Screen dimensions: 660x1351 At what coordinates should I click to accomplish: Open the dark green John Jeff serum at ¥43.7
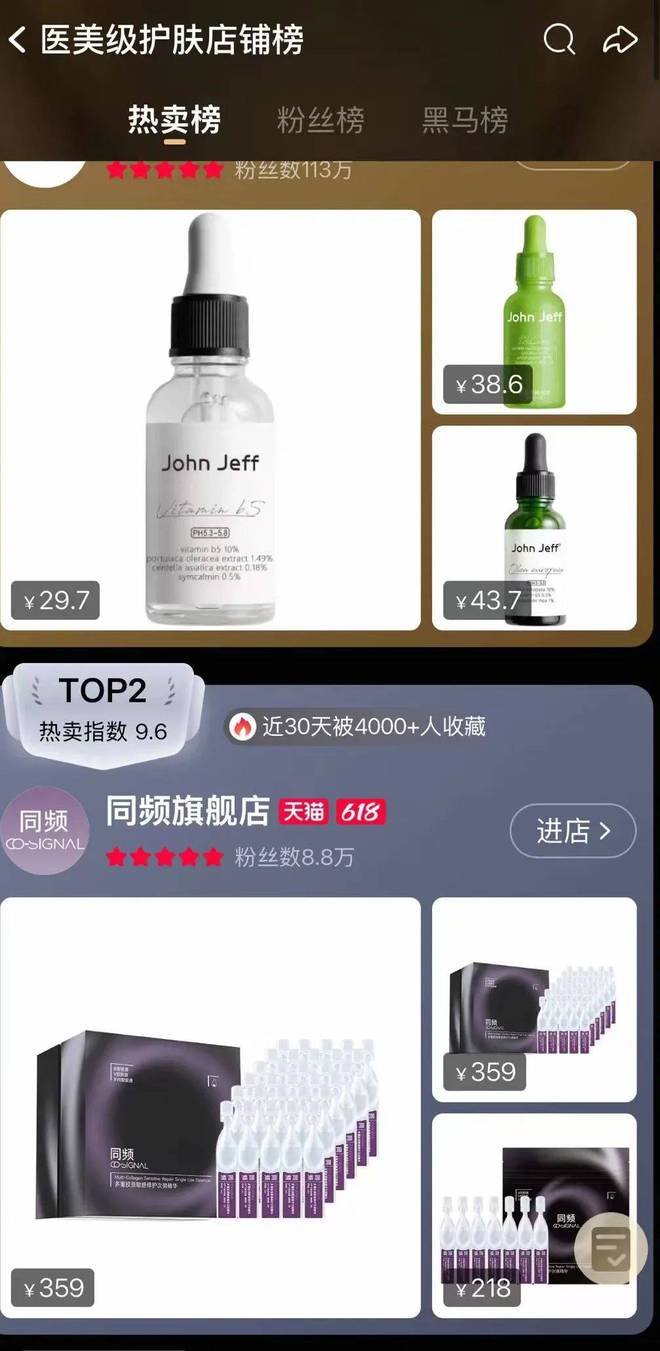pos(534,527)
